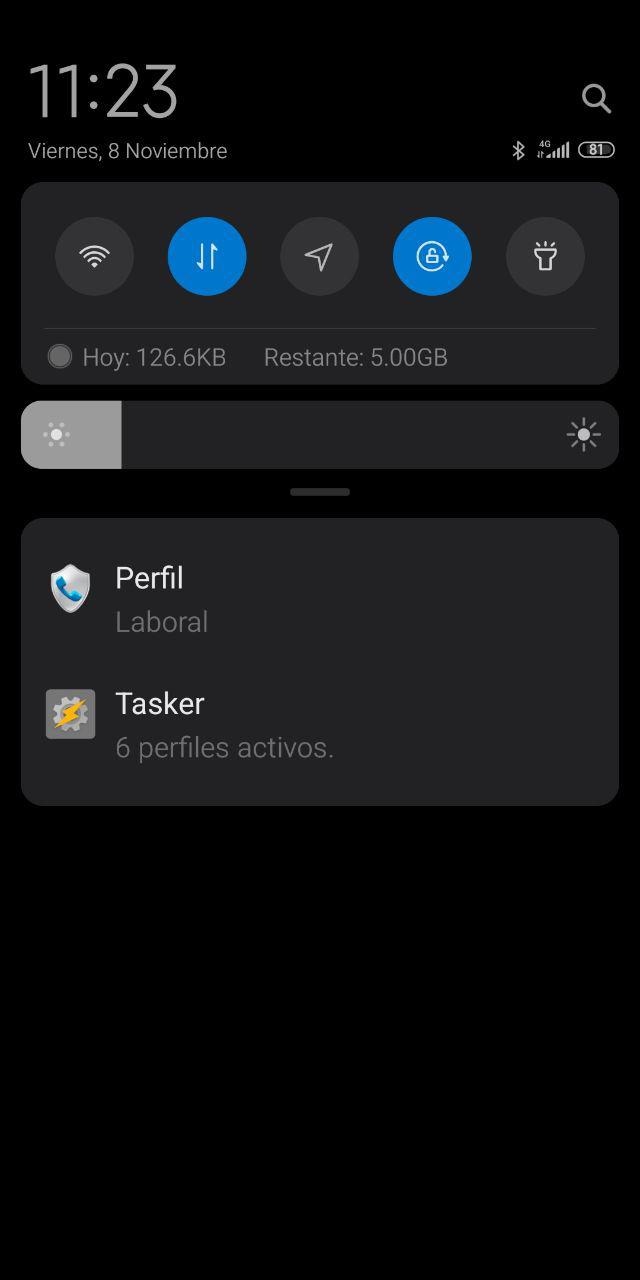Open the search icon in the notification shade
640x1280 pixels.
596,98
